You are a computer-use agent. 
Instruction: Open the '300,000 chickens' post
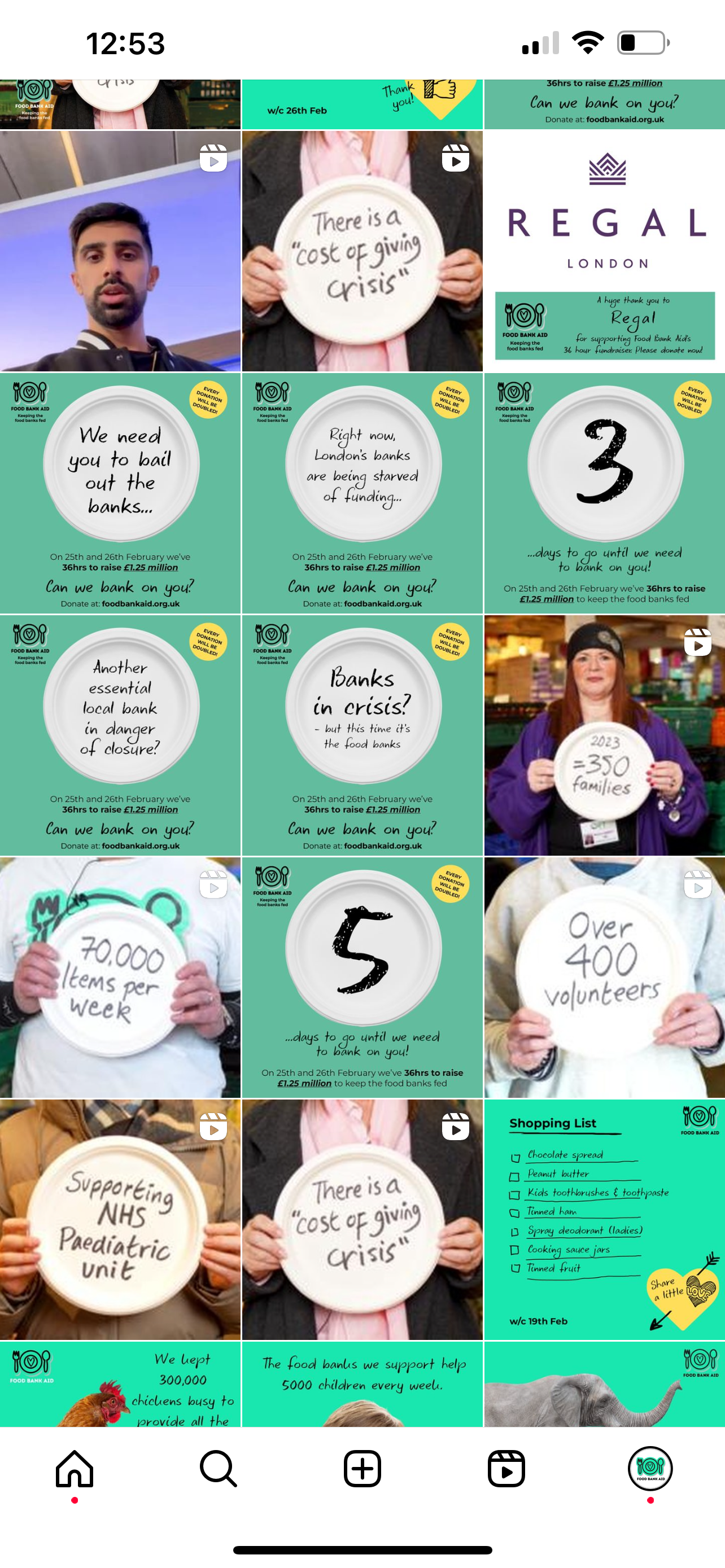click(120, 1384)
